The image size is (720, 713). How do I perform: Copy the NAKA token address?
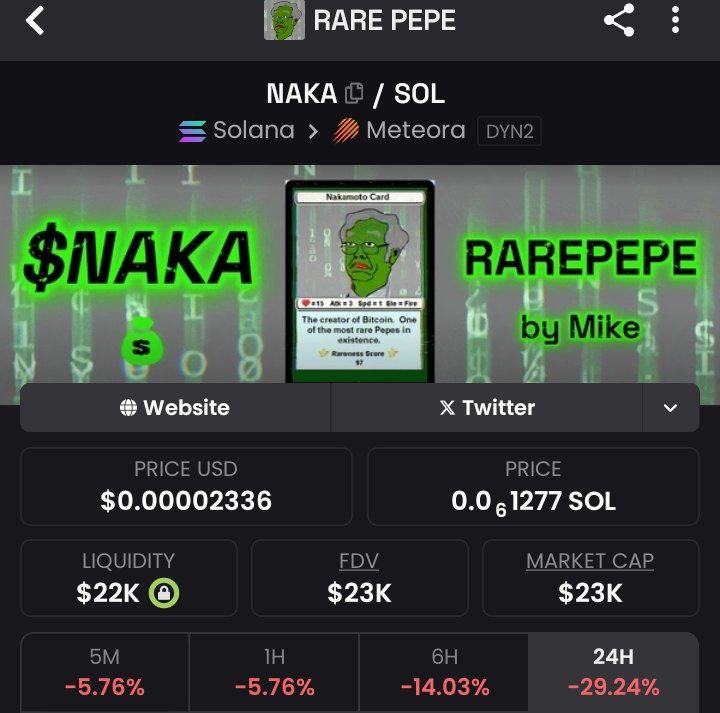click(x=354, y=94)
